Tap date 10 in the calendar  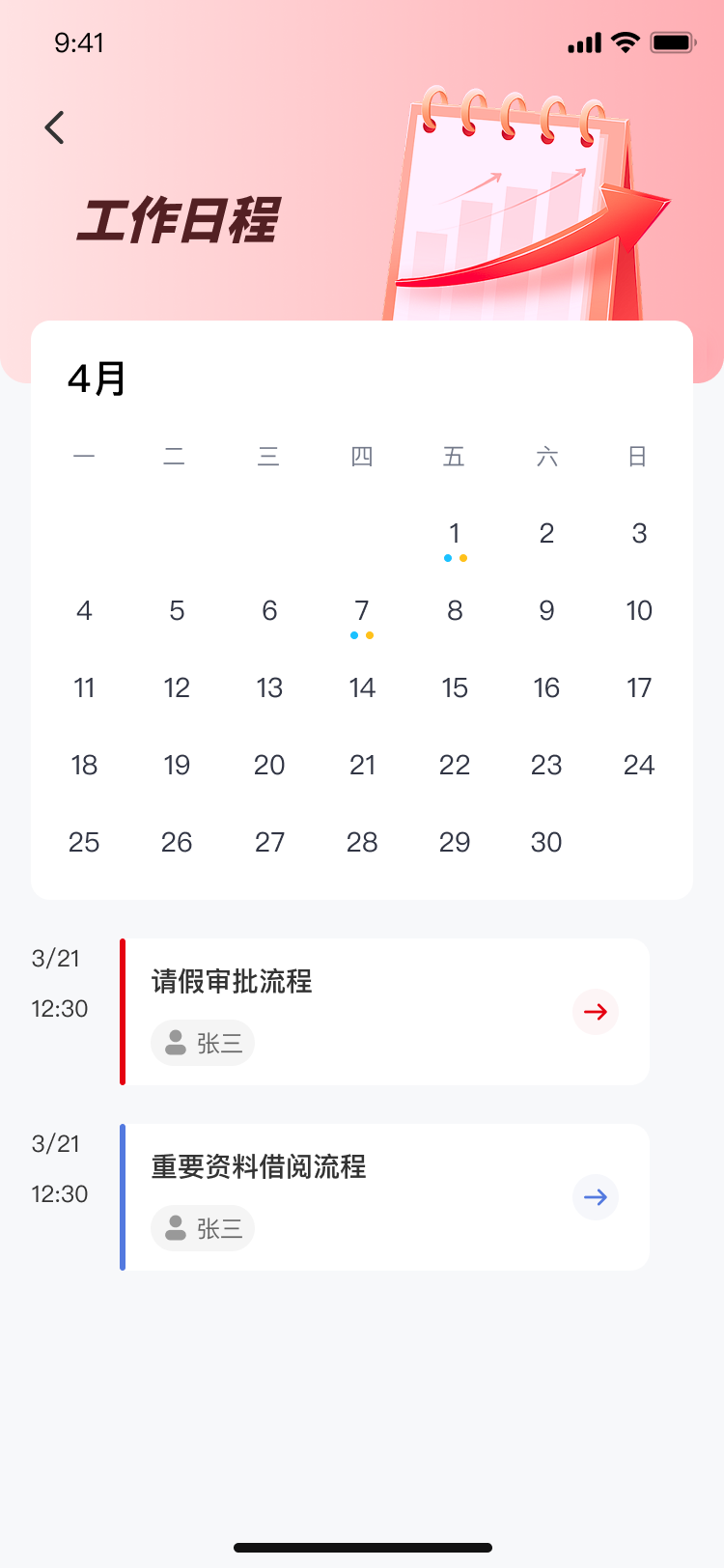pyautogui.click(x=639, y=611)
